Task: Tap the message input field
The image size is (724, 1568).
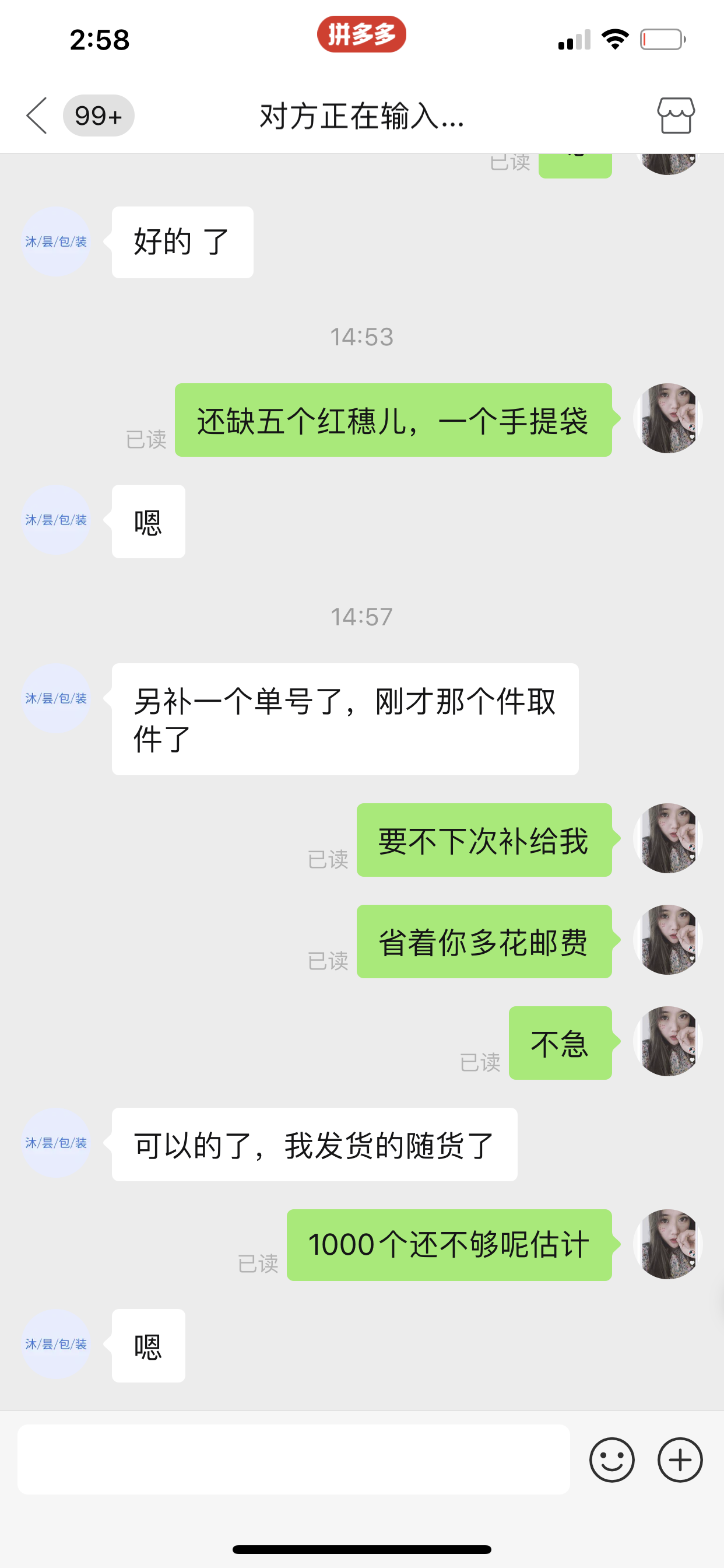Action: pos(293,1459)
